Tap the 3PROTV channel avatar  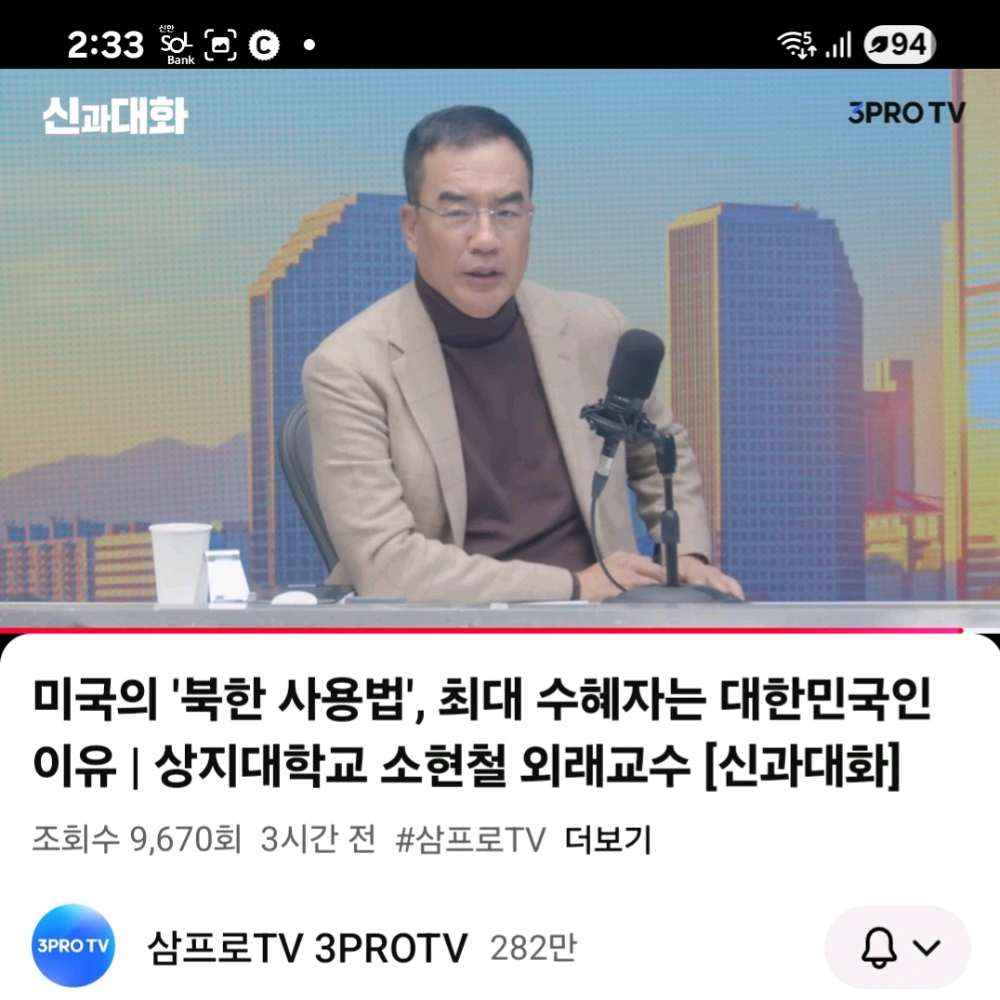73,946
